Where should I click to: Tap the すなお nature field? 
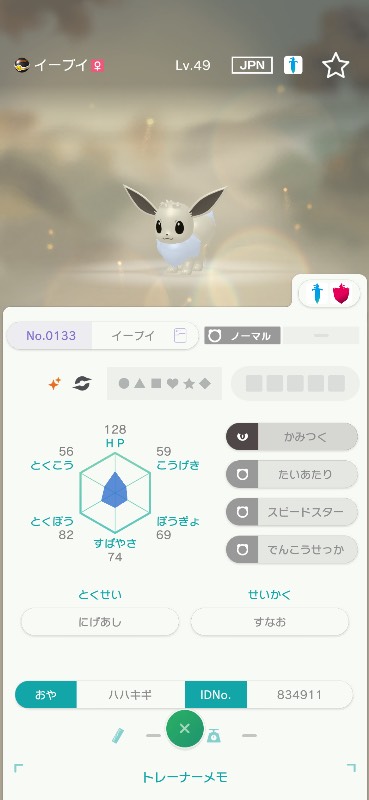[x=270, y=622]
